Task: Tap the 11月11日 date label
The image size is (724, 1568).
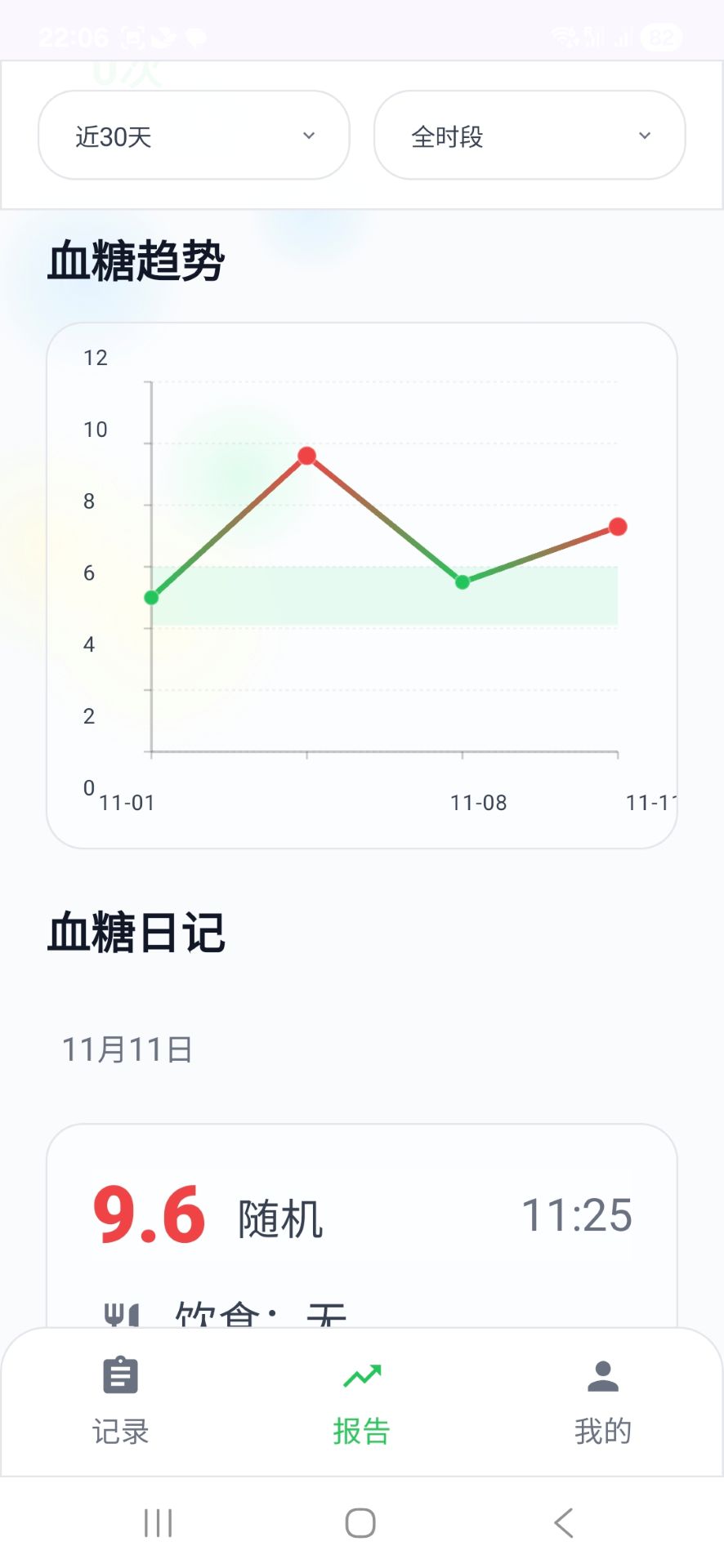Action: (x=127, y=1049)
